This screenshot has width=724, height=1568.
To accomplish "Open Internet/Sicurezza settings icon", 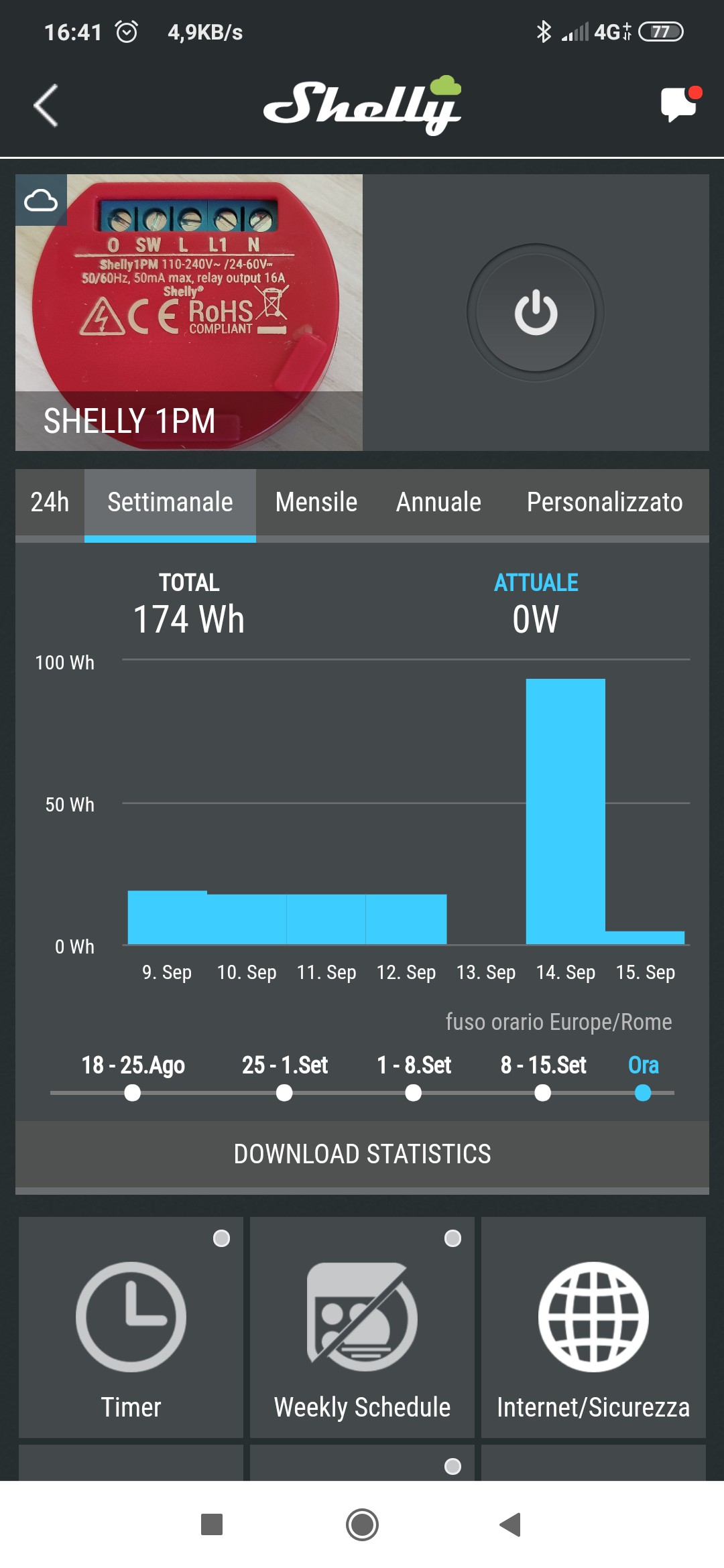I will pos(593,1317).
